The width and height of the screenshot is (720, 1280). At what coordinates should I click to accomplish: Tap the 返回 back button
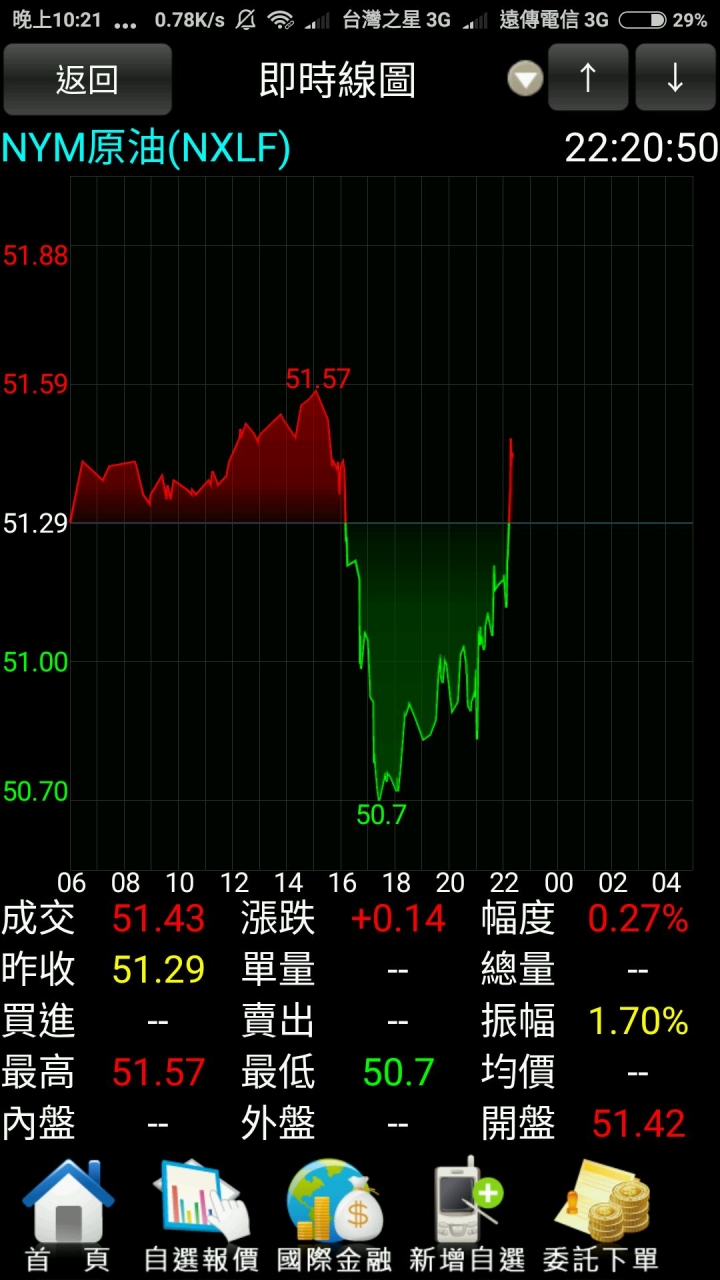[87, 79]
